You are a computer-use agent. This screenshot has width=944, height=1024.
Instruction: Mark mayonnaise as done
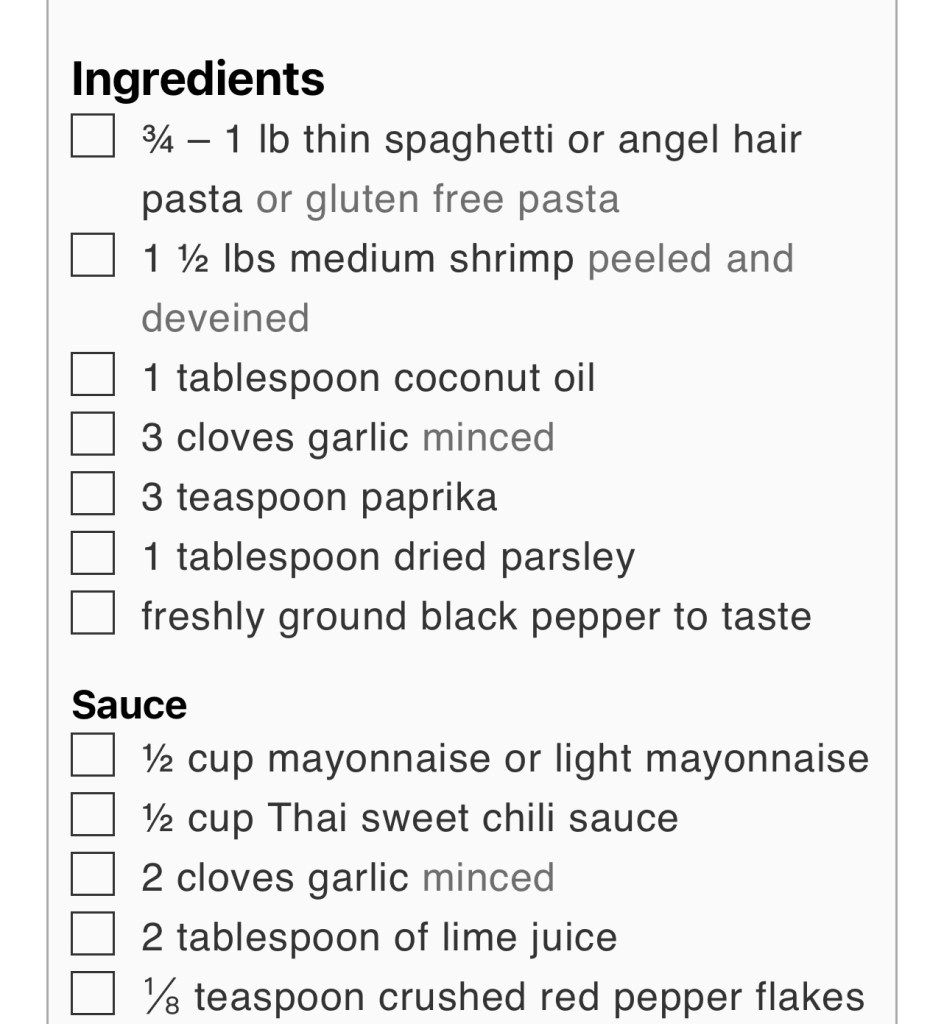(92, 755)
